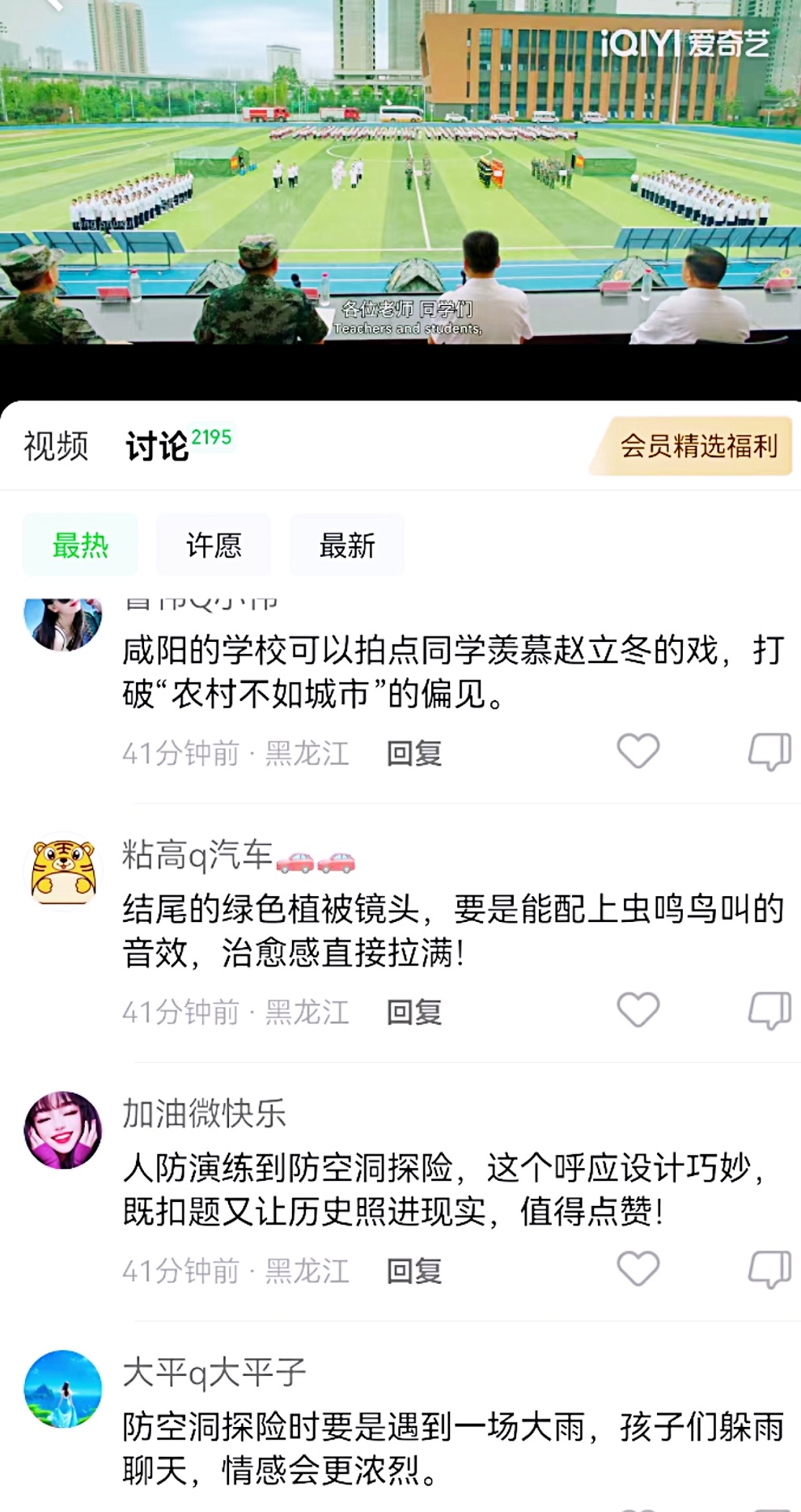The width and height of the screenshot is (801, 1512).
Task: Like 加油微快乐's comment
Action: coord(638,1268)
